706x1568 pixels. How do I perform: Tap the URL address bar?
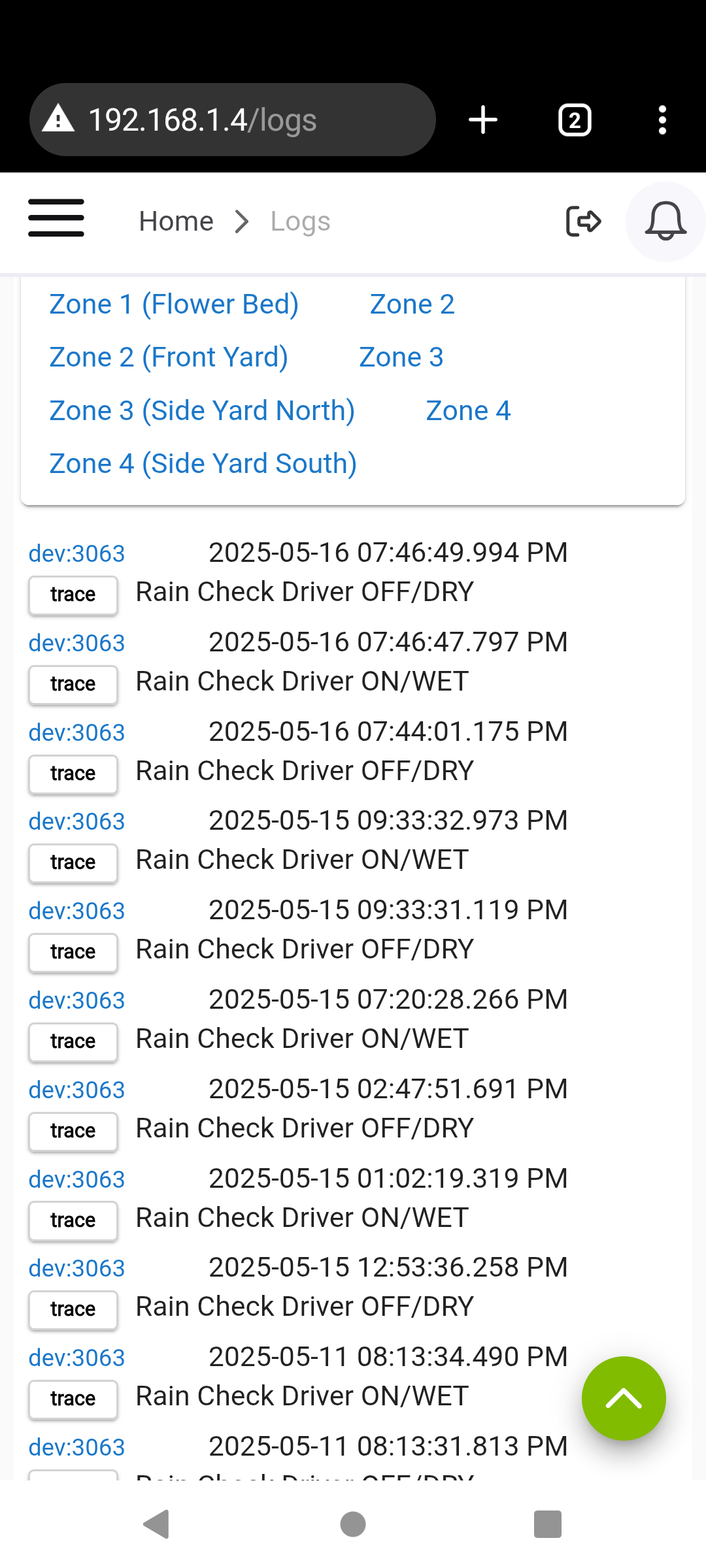tap(233, 120)
